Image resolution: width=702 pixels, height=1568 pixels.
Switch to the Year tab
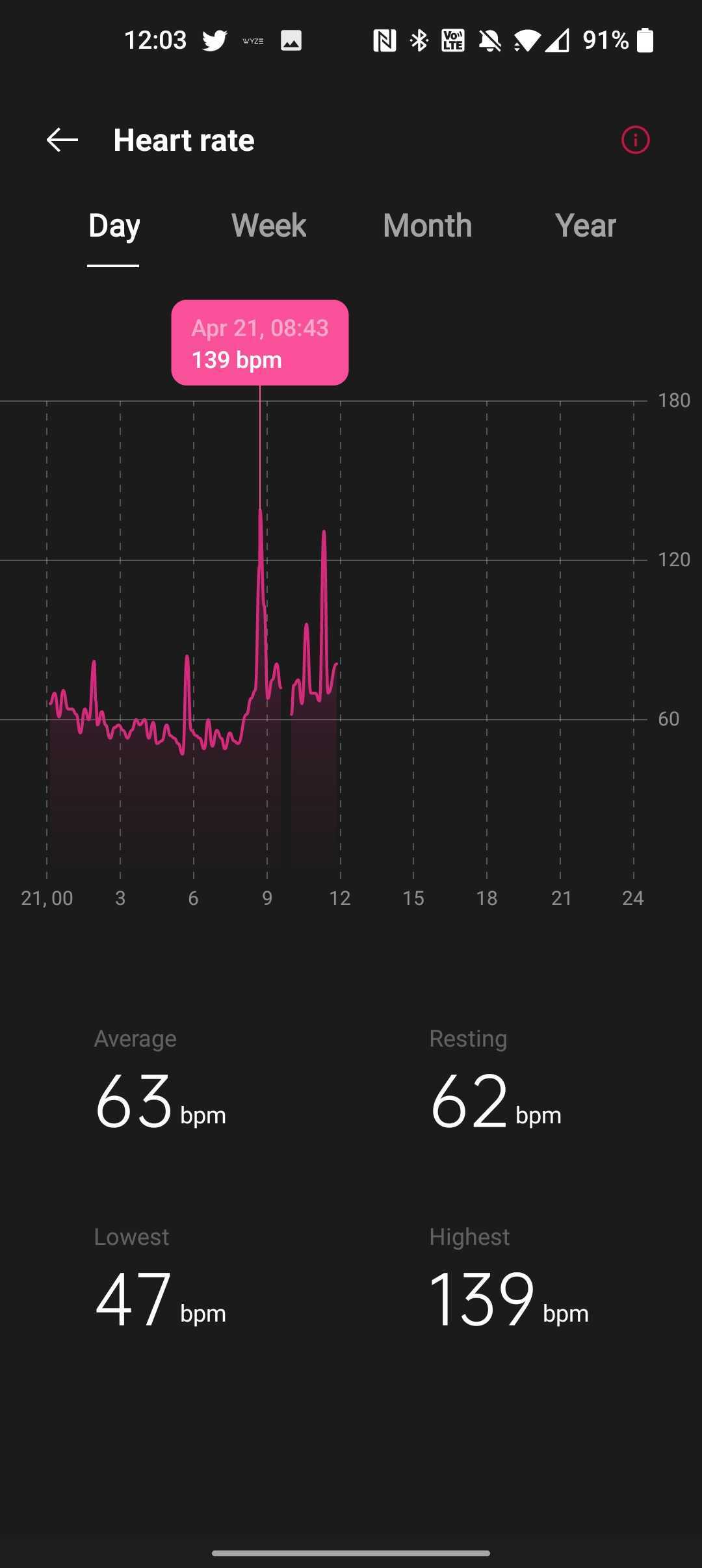(585, 226)
